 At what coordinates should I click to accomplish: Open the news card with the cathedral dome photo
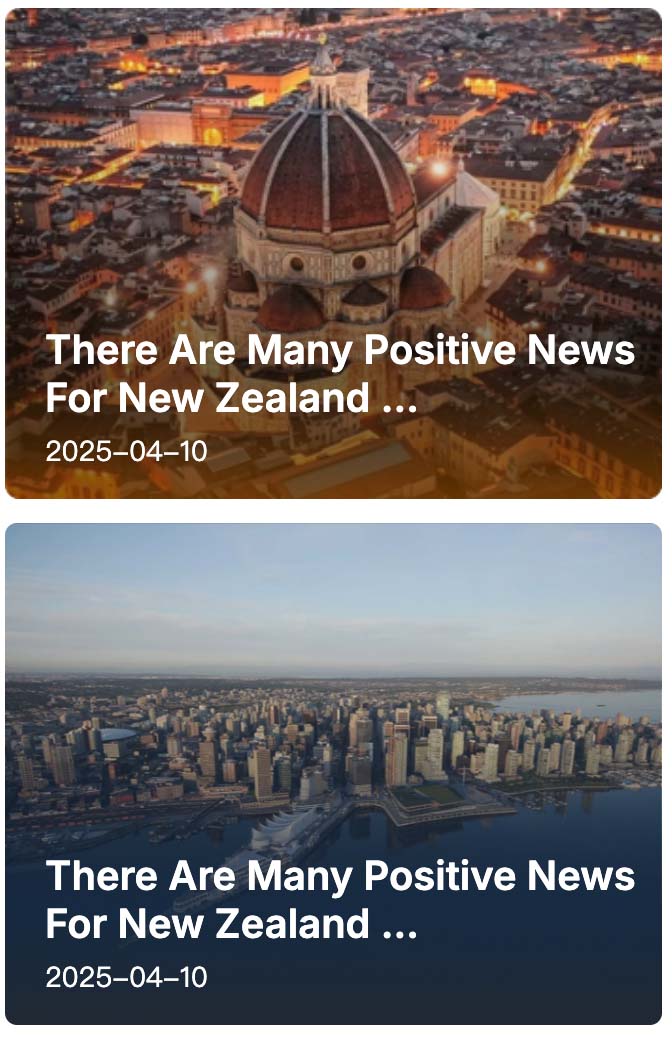(334, 253)
